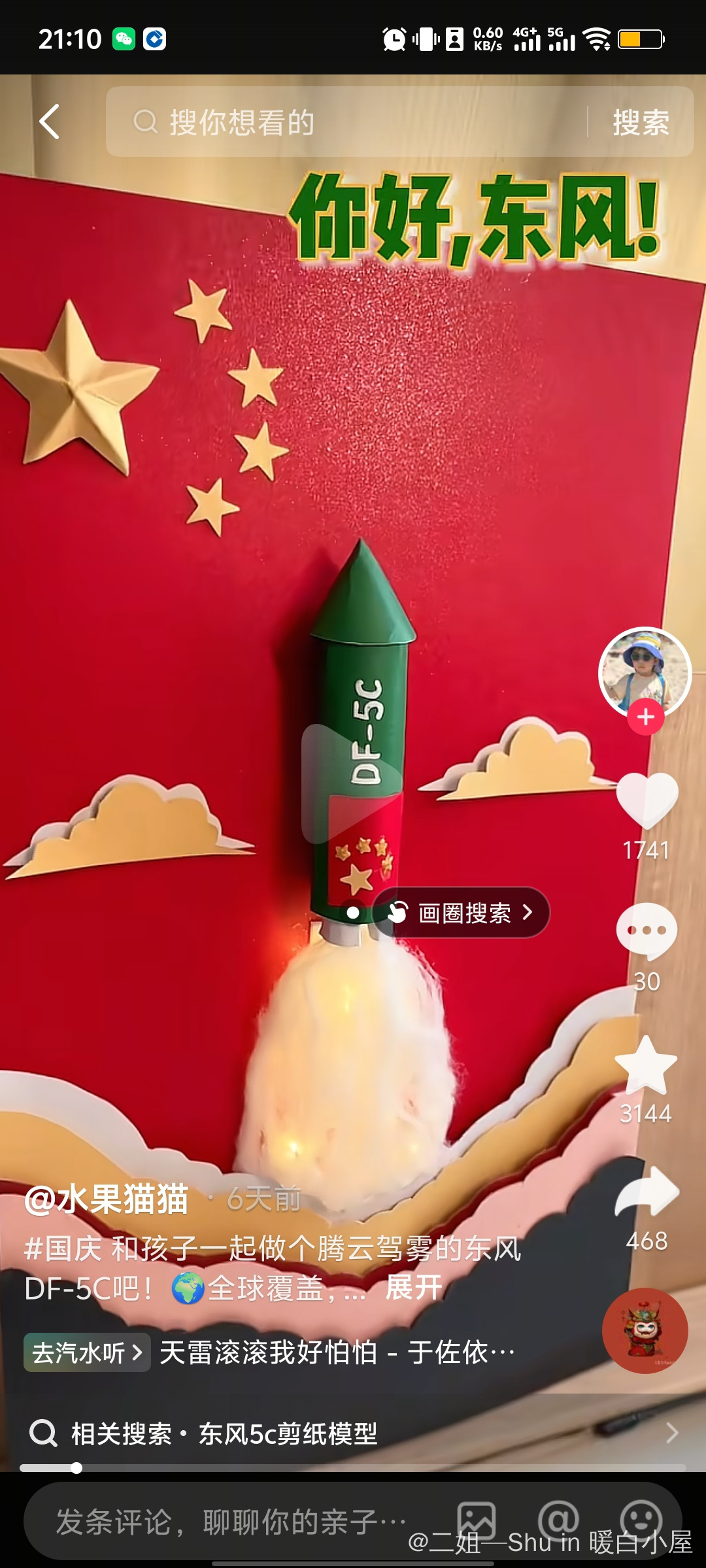Image resolution: width=706 pixels, height=1568 pixels.
Task: Save the video with the star icon
Action: [646, 1066]
